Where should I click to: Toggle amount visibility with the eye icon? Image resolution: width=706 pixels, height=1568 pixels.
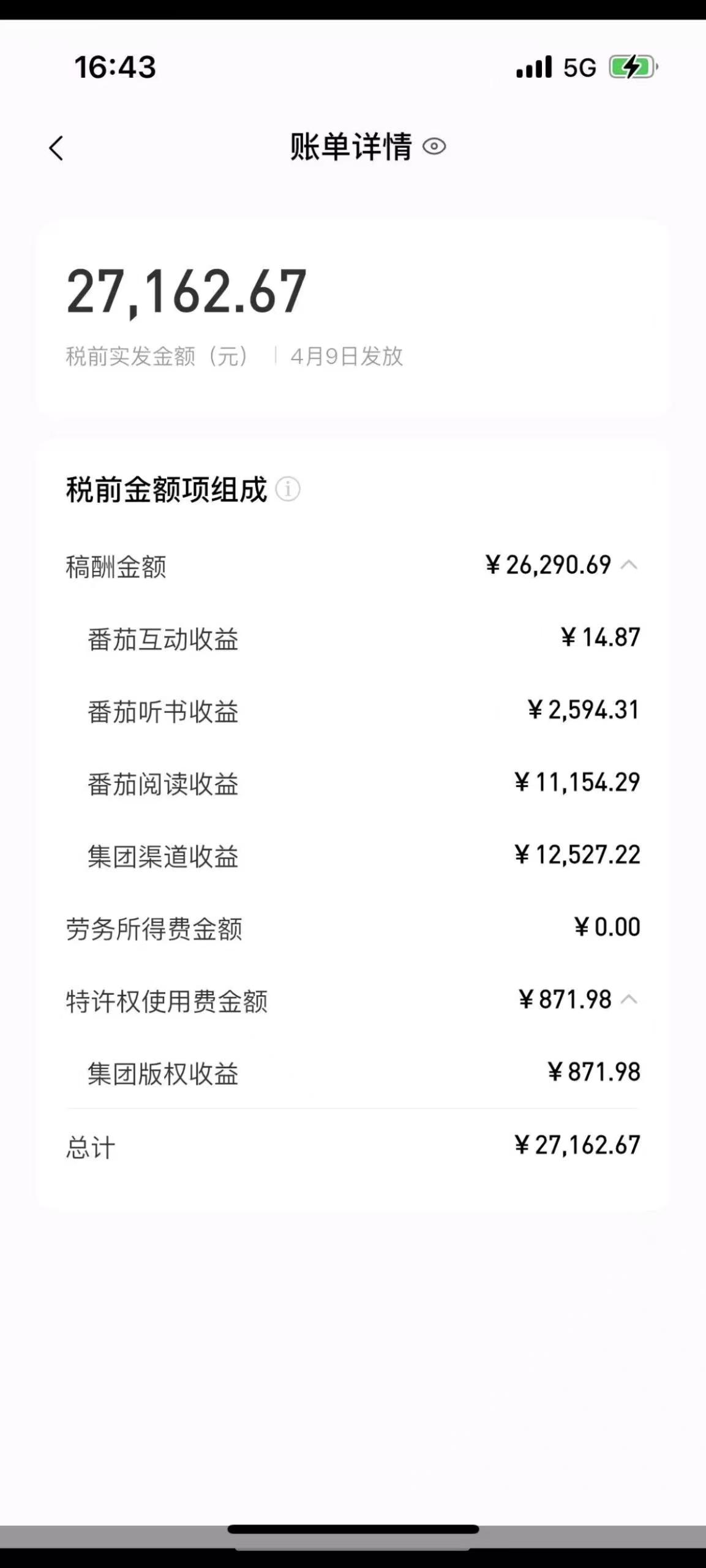434,147
